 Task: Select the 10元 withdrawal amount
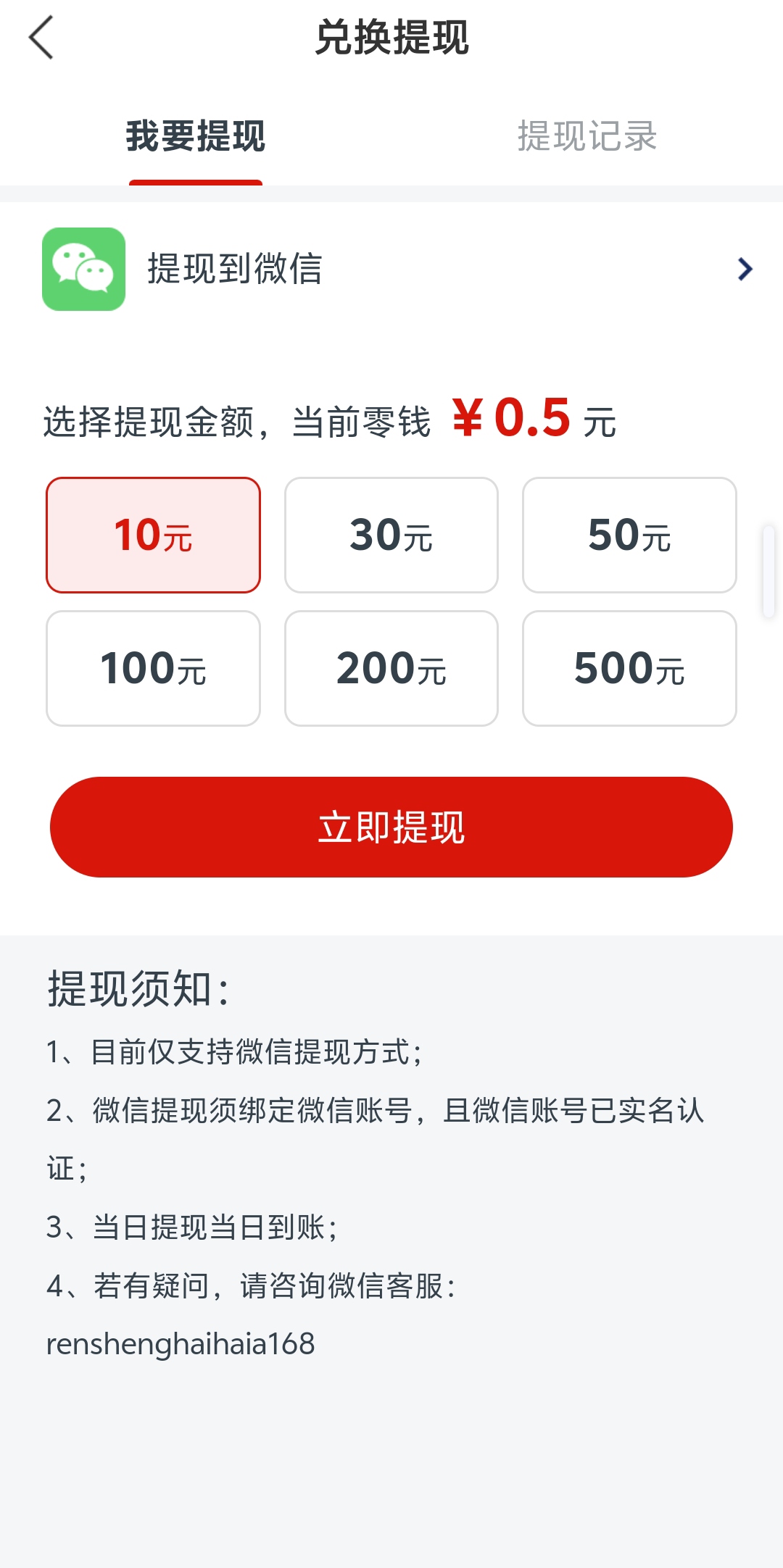pos(153,535)
